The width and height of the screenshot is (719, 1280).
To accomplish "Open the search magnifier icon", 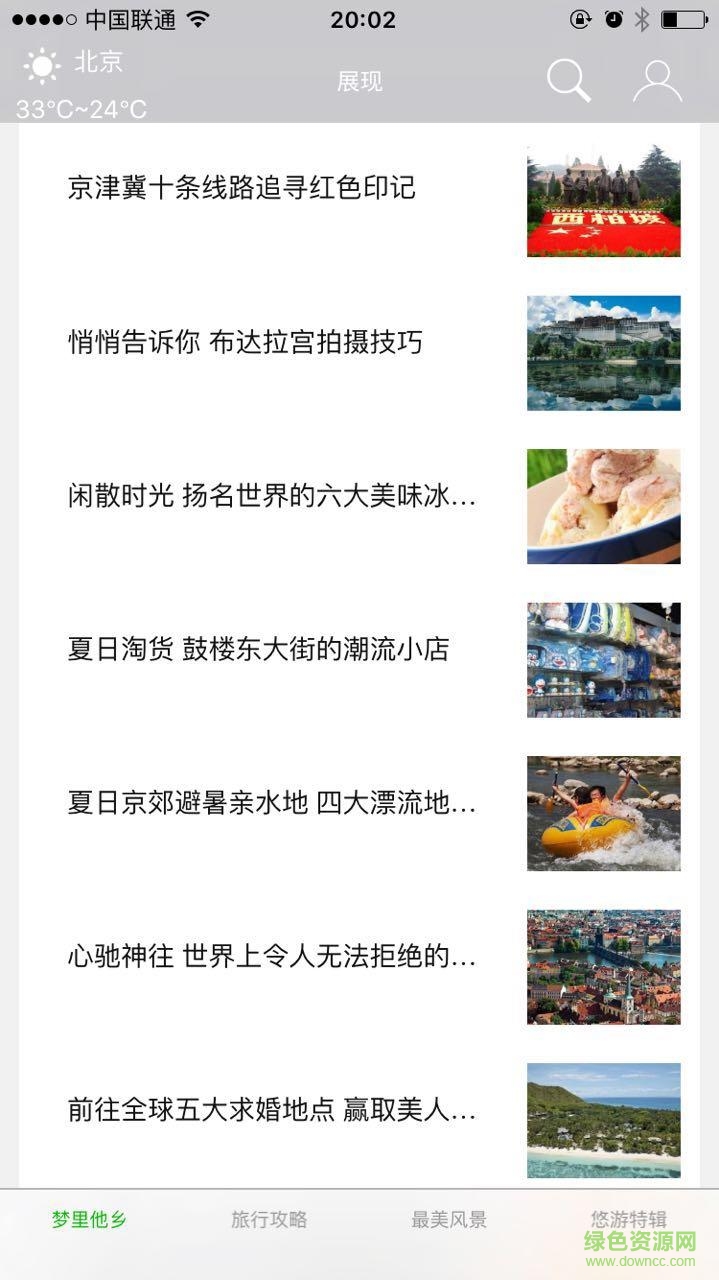I will coord(568,81).
